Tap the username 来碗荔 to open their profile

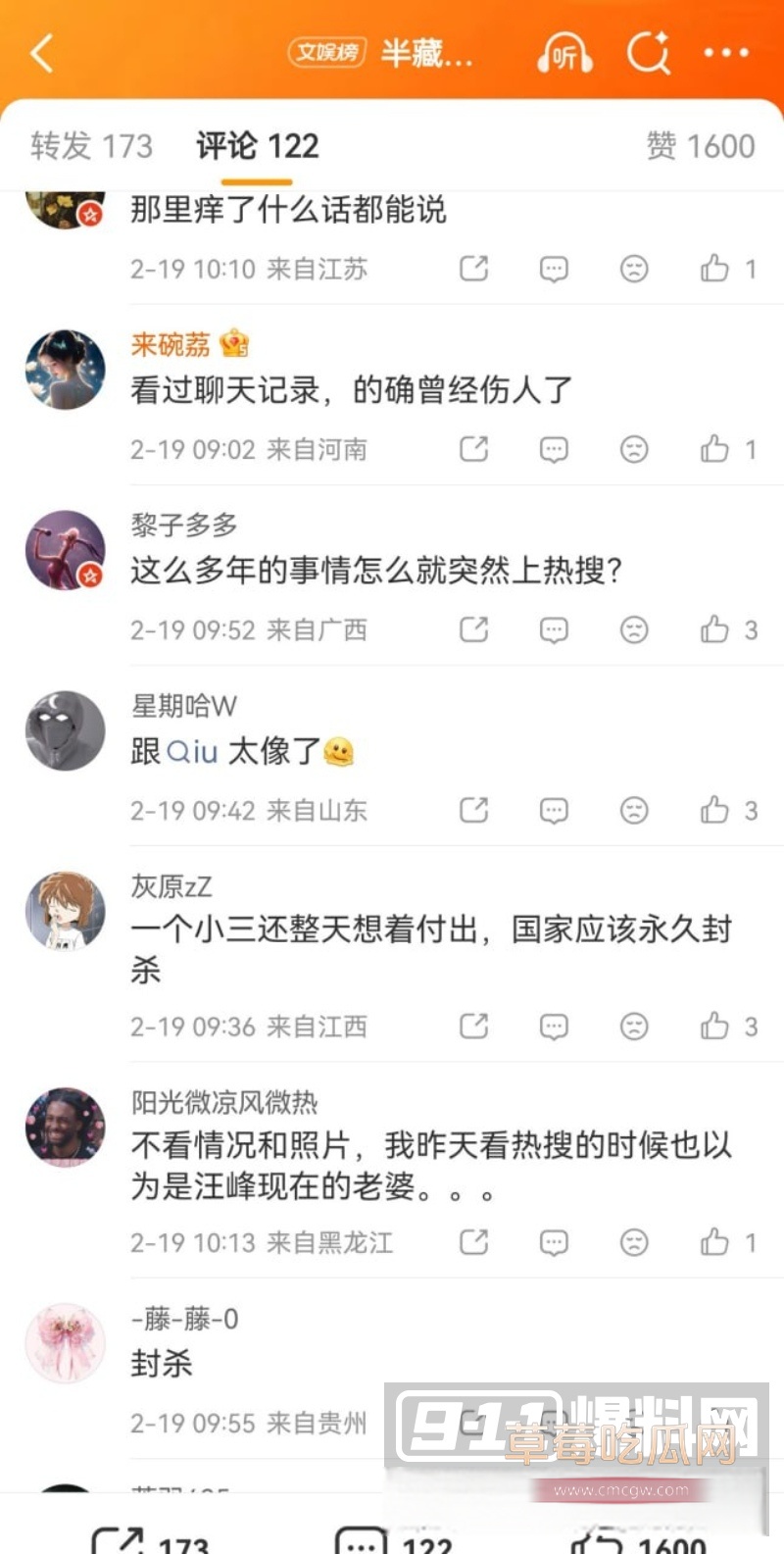(170, 344)
